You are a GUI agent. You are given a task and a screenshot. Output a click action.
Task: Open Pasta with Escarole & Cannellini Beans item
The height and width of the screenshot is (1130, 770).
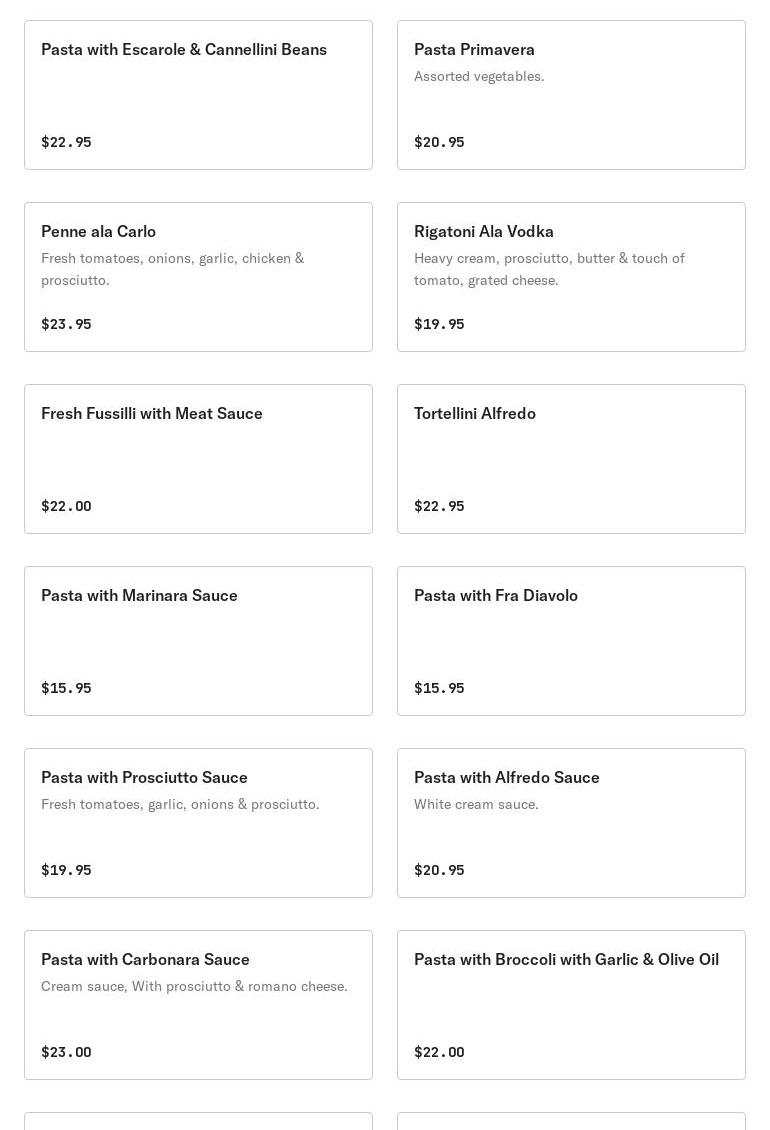[198, 95]
